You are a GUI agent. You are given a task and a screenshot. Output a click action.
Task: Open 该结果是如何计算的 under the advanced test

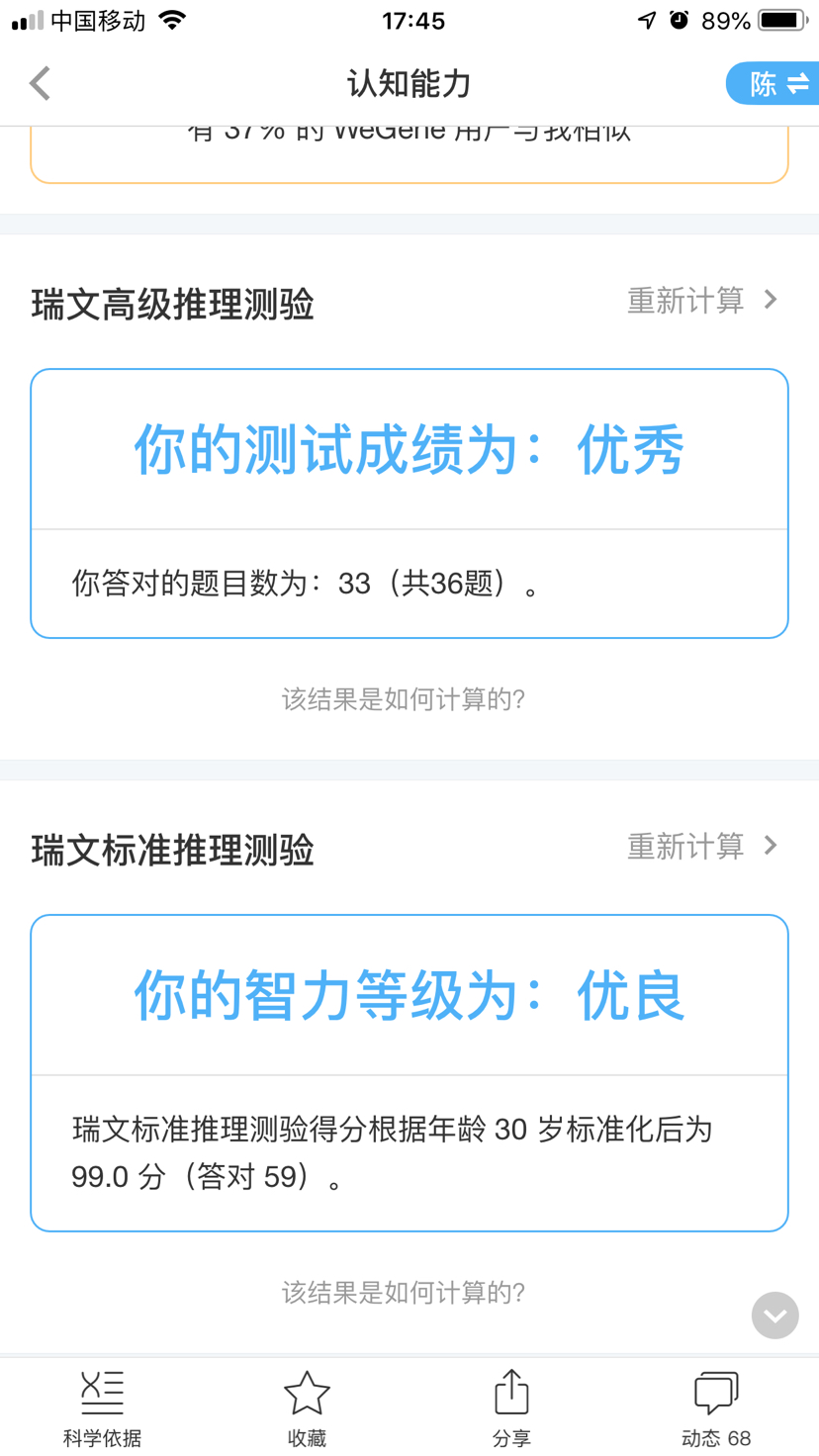(404, 699)
